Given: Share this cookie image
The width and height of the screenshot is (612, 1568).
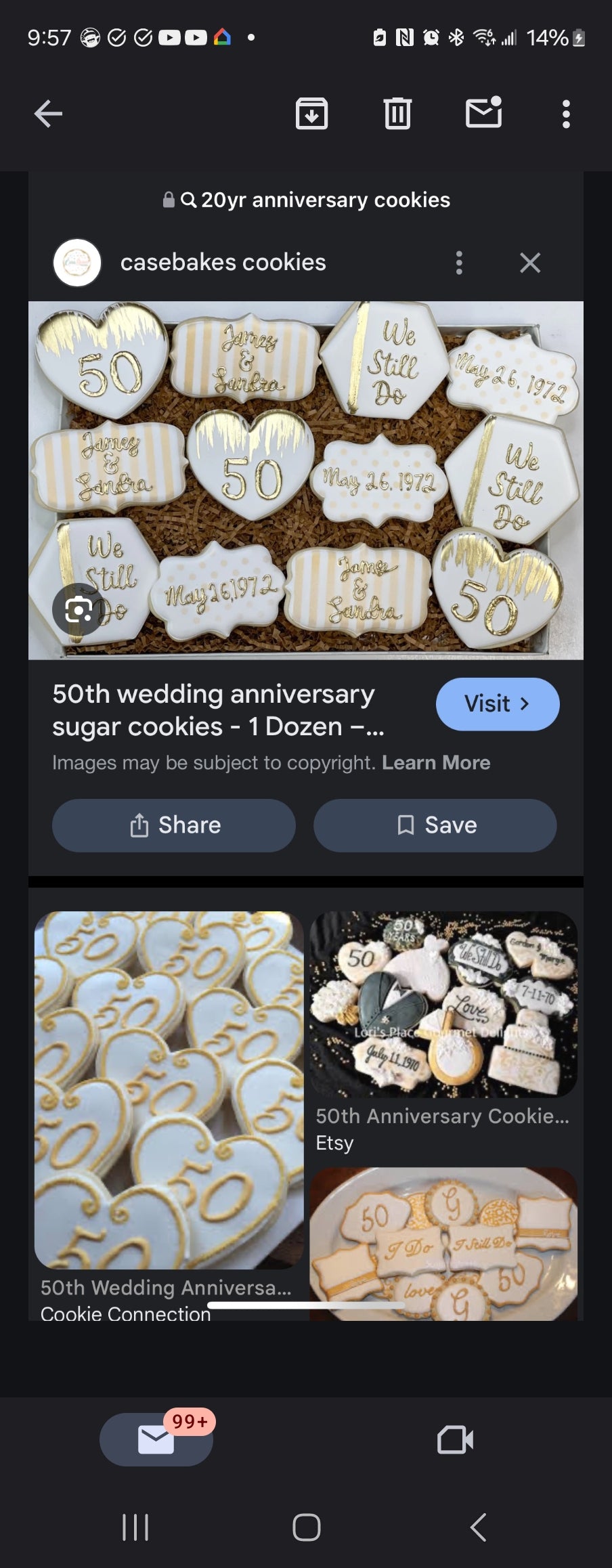Looking at the screenshot, I should [x=174, y=825].
